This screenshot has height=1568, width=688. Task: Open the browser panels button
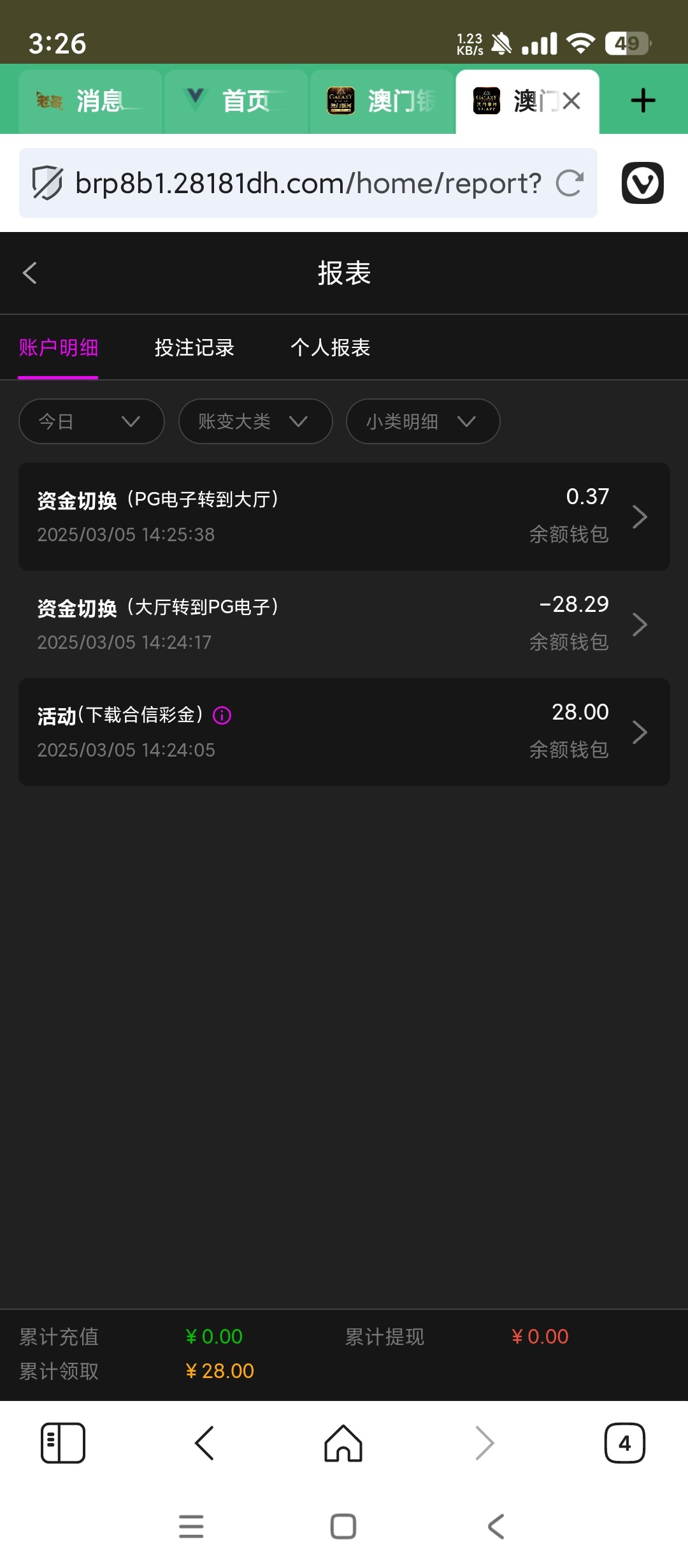(x=63, y=1442)
